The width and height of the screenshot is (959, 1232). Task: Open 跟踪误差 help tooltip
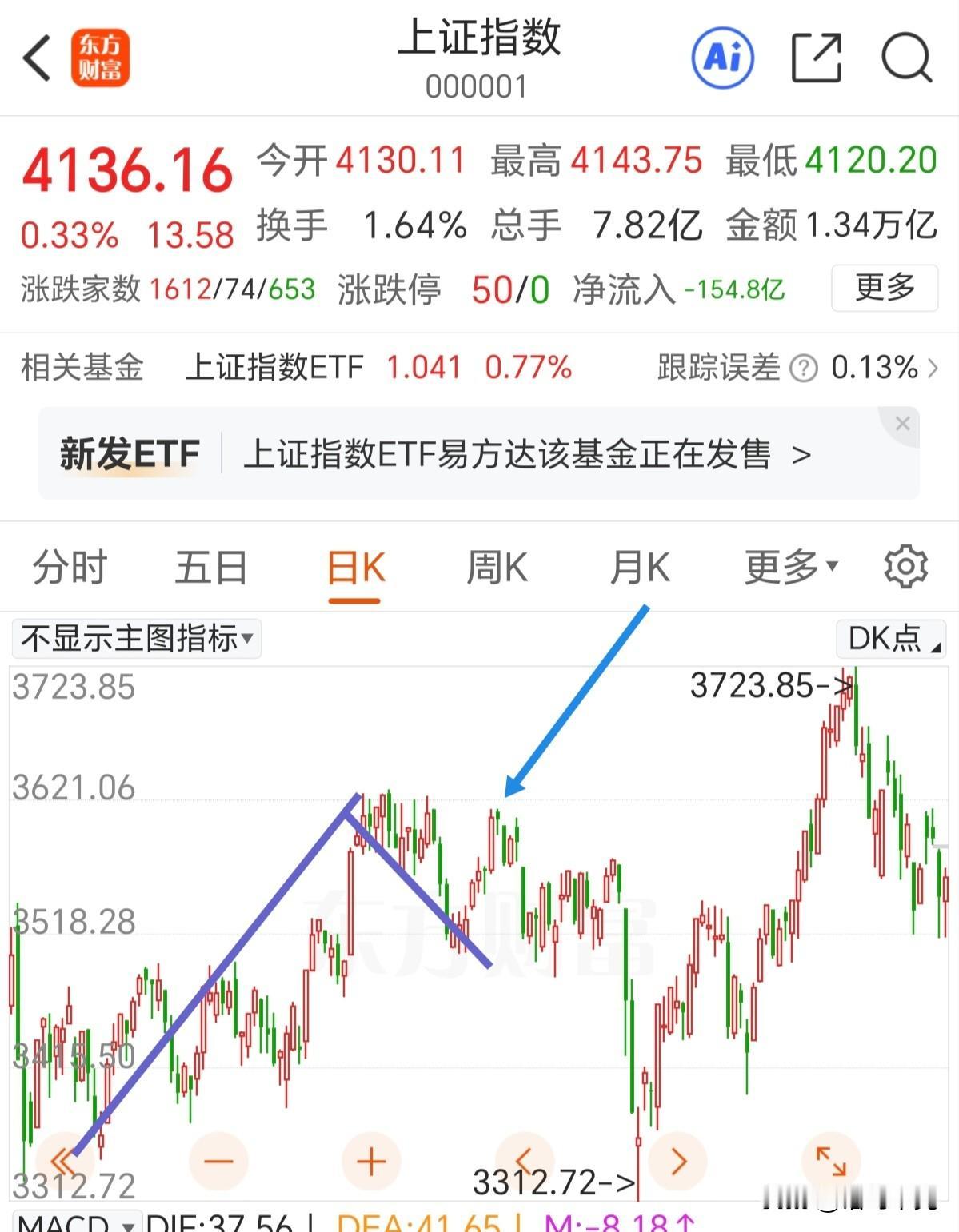point(802,367)
